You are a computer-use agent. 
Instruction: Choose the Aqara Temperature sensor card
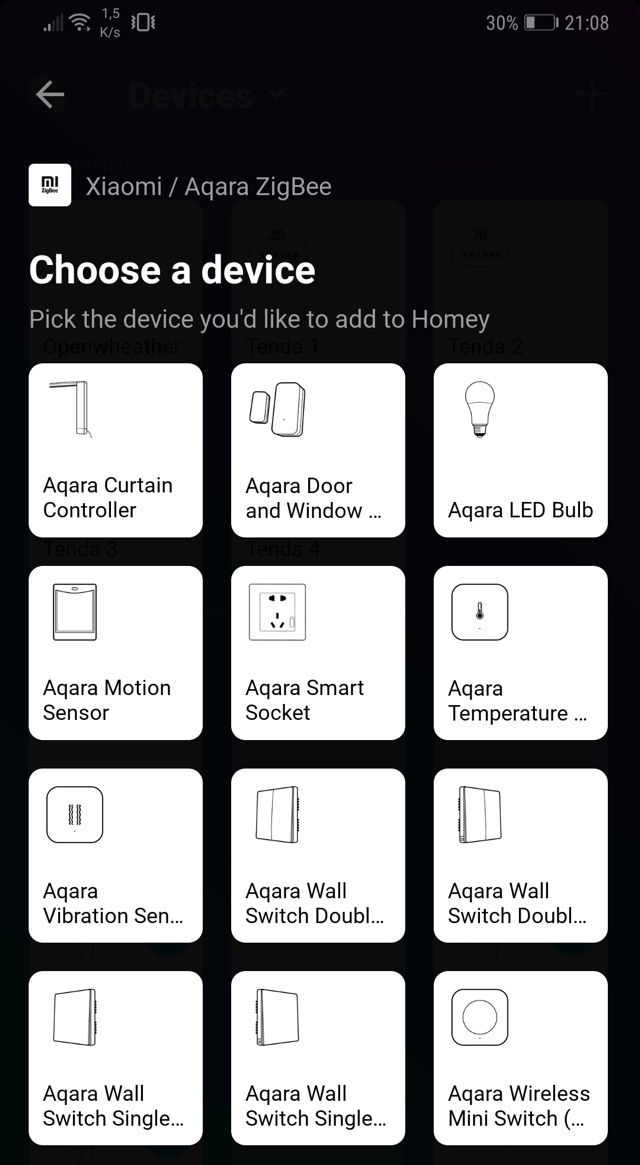tap(520, 653)
